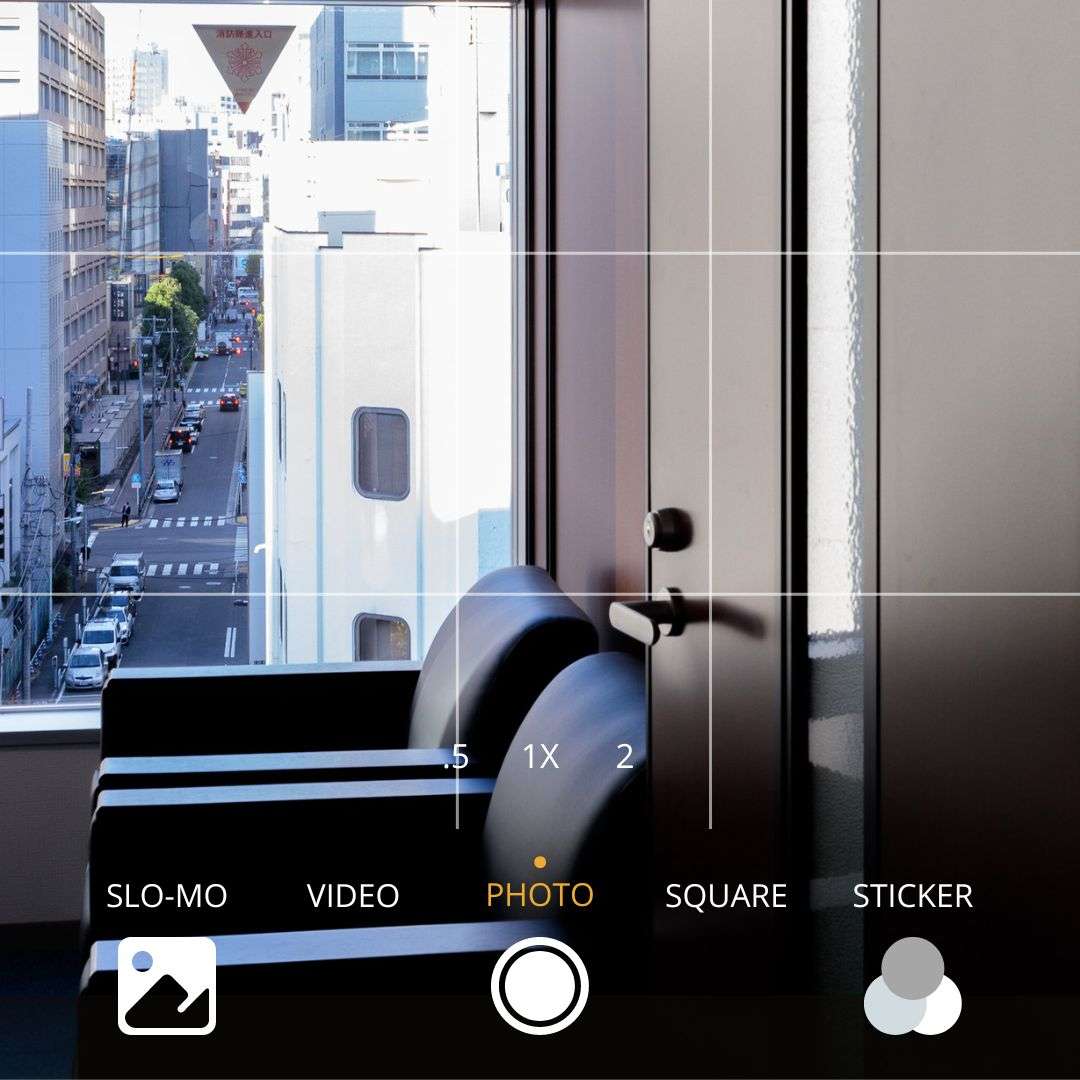Tap the shutter button to take photo
Viewport: 1080px width, 1080px height.
[540, 986]
